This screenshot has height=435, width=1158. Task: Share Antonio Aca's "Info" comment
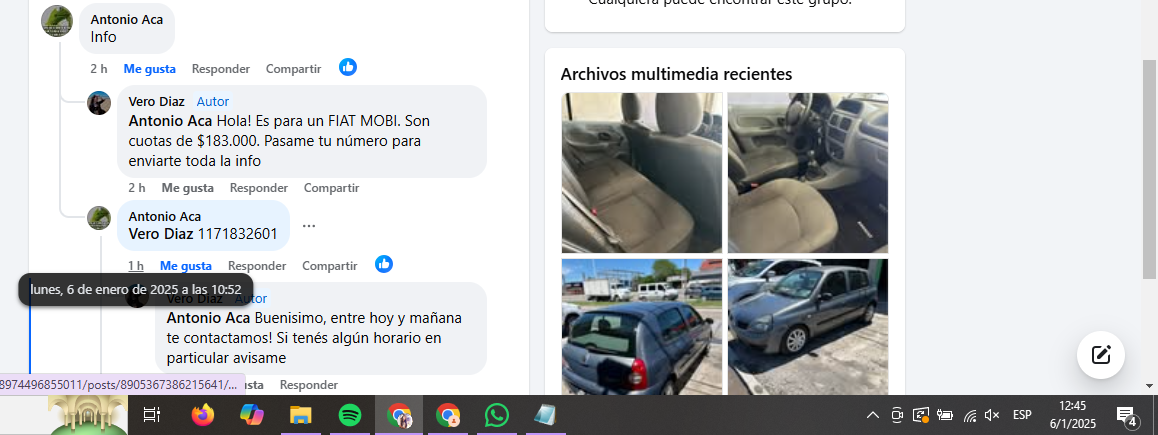click(293, 69)
